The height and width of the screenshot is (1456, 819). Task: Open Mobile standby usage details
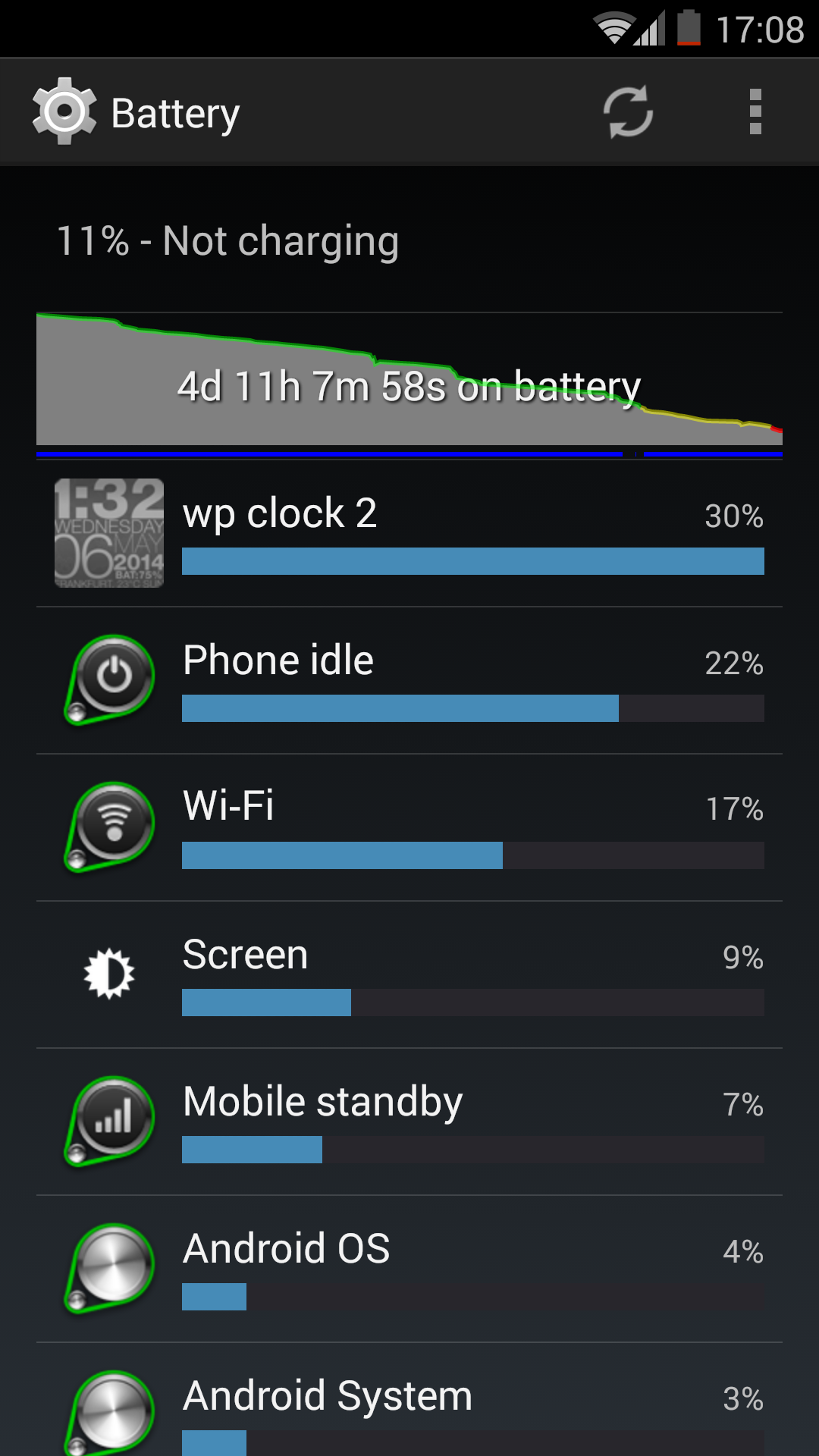coord(409,1122)
